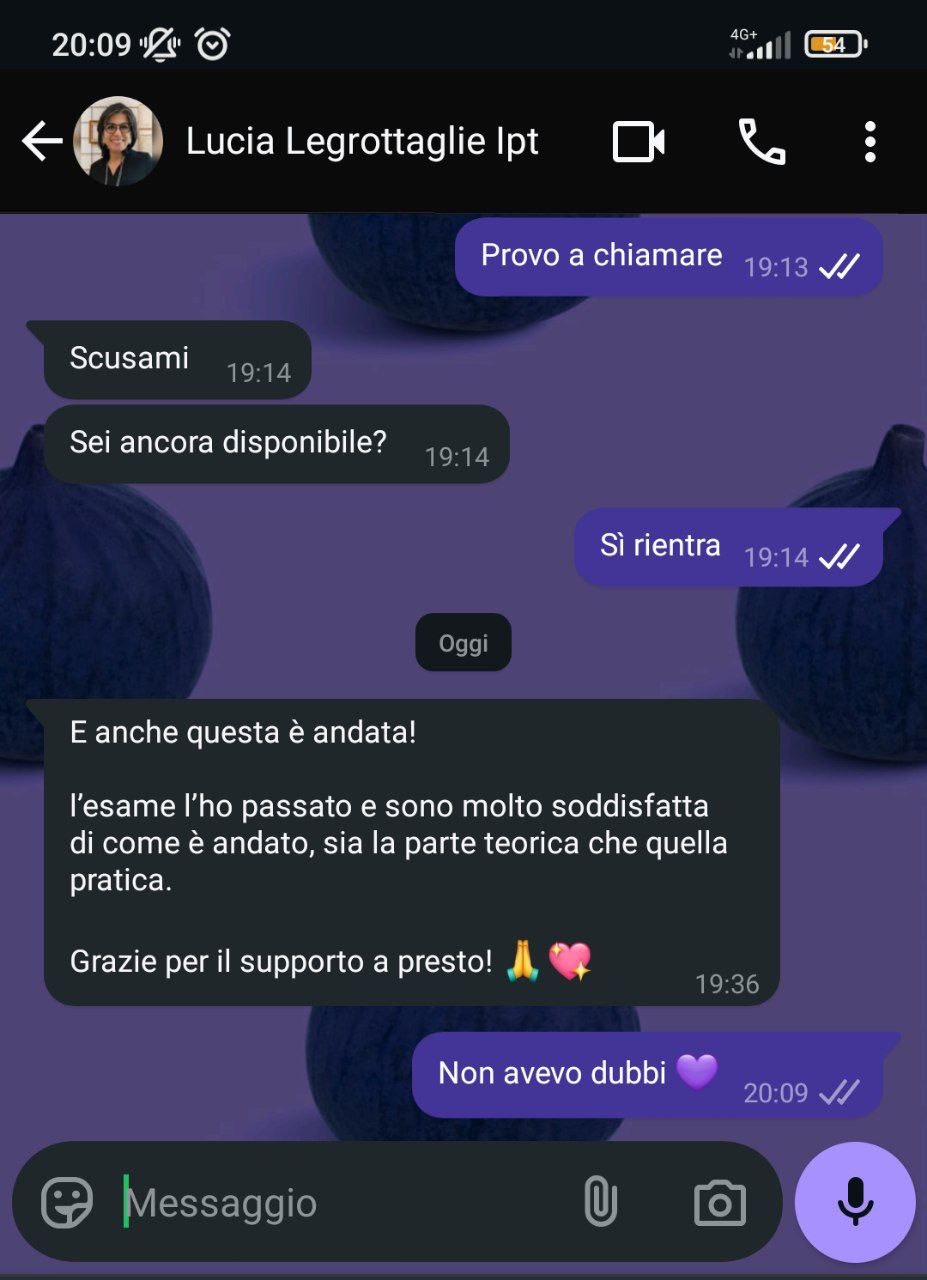Open the three-dot overflow menu
The image size is (927, 1280).
click(x=870, y=142)
